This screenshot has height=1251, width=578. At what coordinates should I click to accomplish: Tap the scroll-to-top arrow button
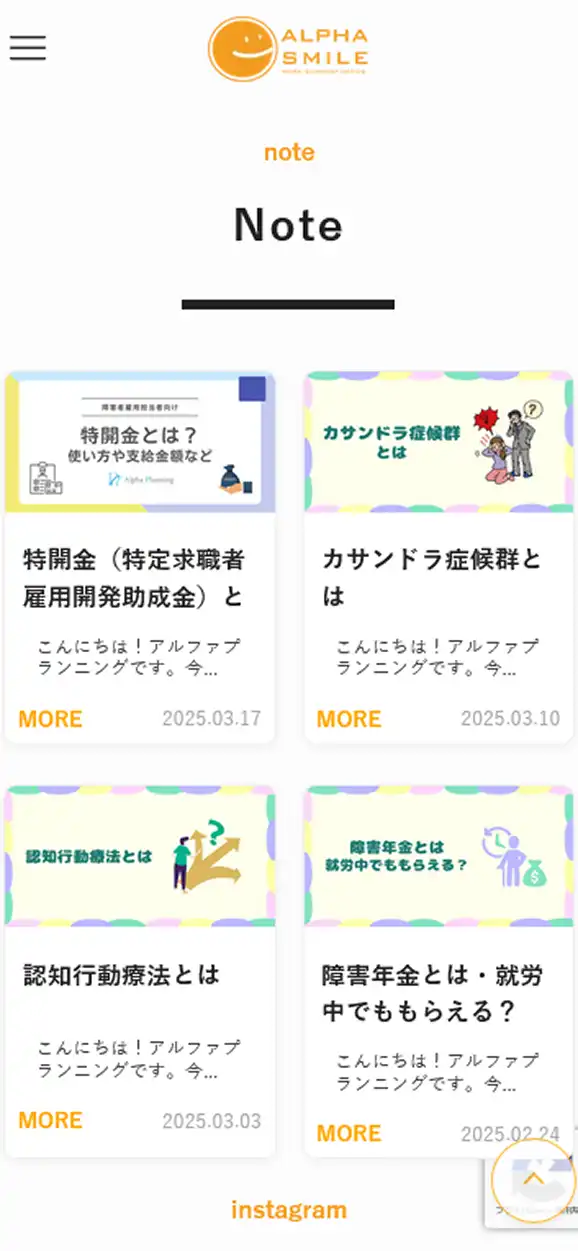pyautogui.click(x=534, y=1179)
